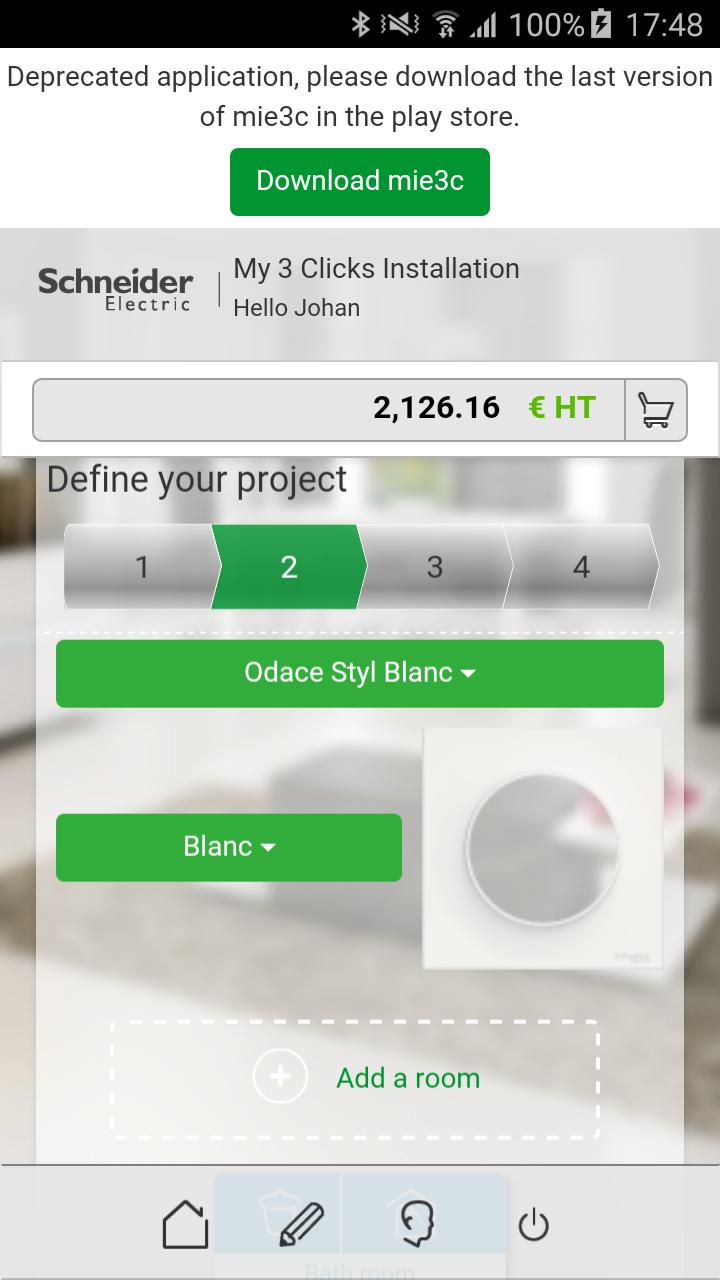Expand the Blanc color dropdown

point(228,847)
